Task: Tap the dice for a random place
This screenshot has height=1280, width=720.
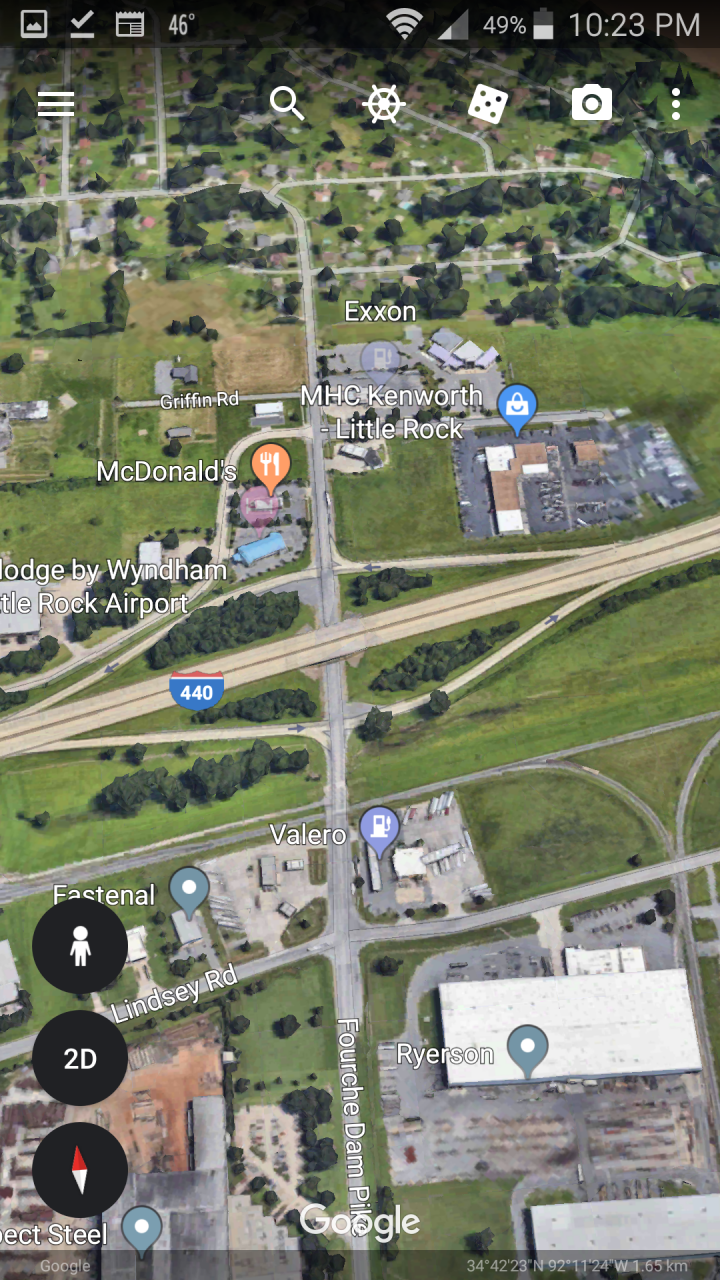Action: pyautogui.click(x=488, y=104)
